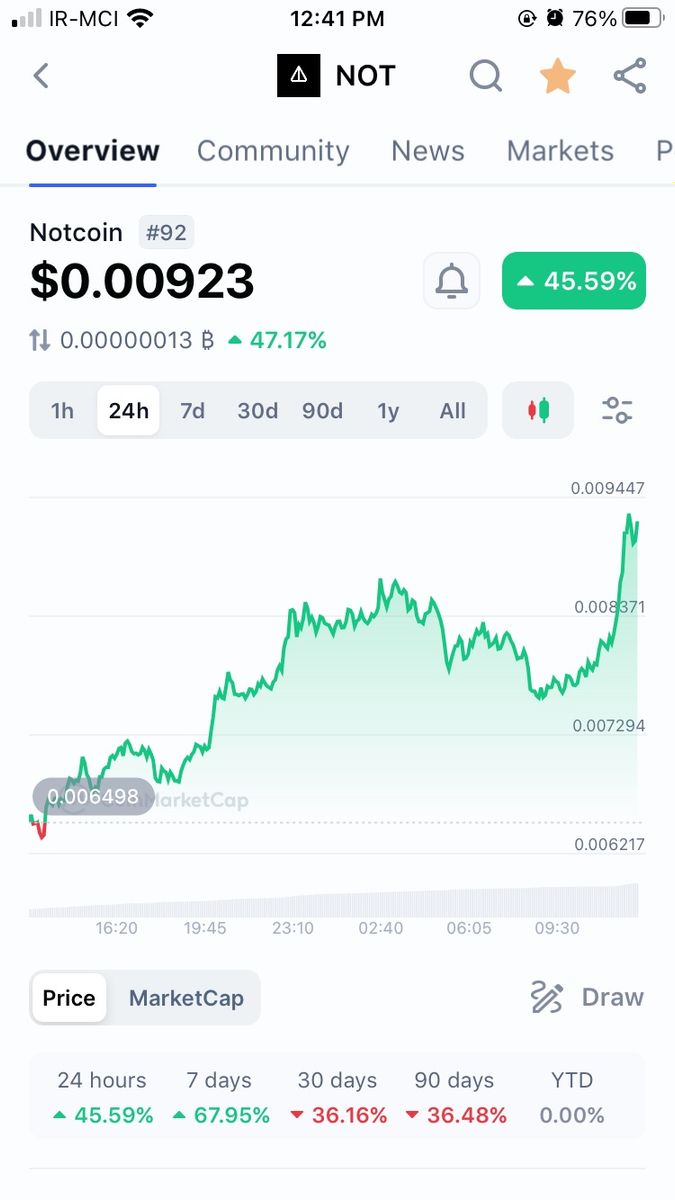Switch to the Community tab
Screen dimensions: 675x1200
click(273, 151)
